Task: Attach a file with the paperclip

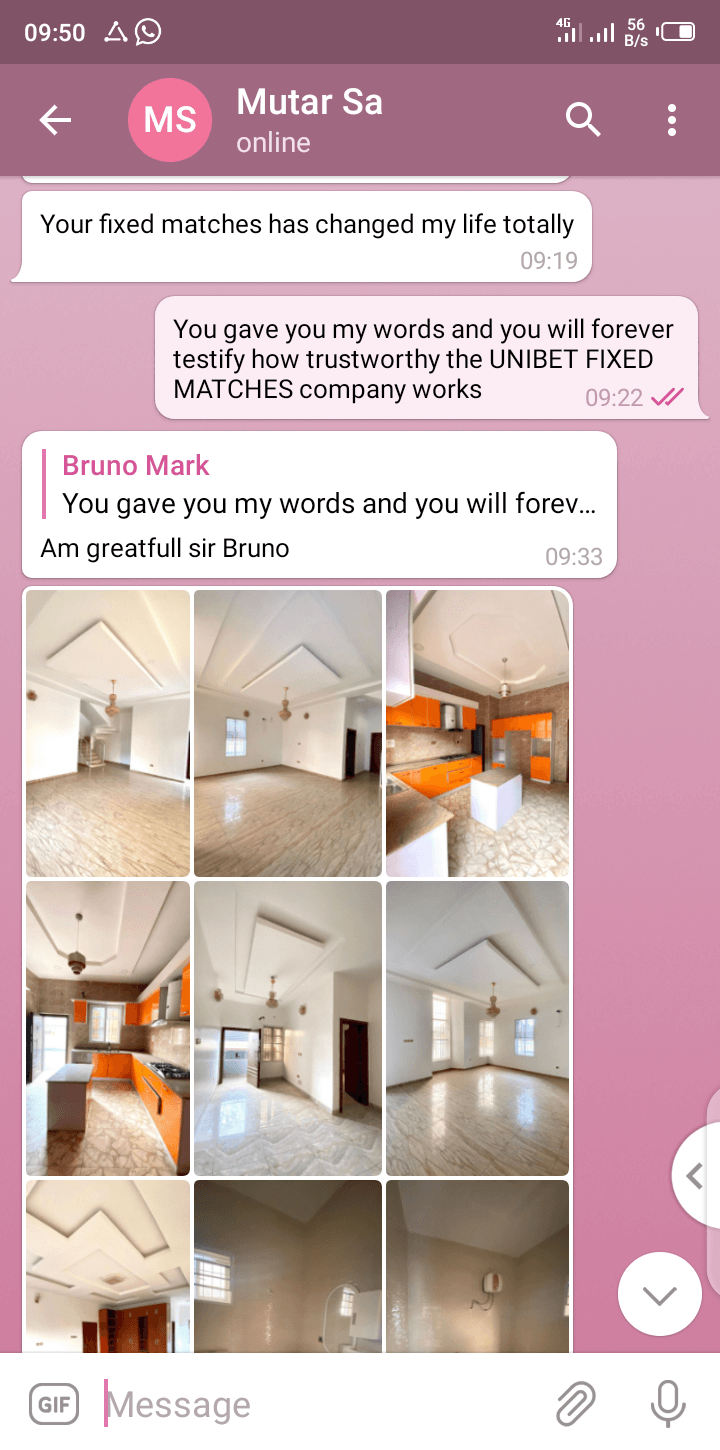Action: click(576, 1405)
